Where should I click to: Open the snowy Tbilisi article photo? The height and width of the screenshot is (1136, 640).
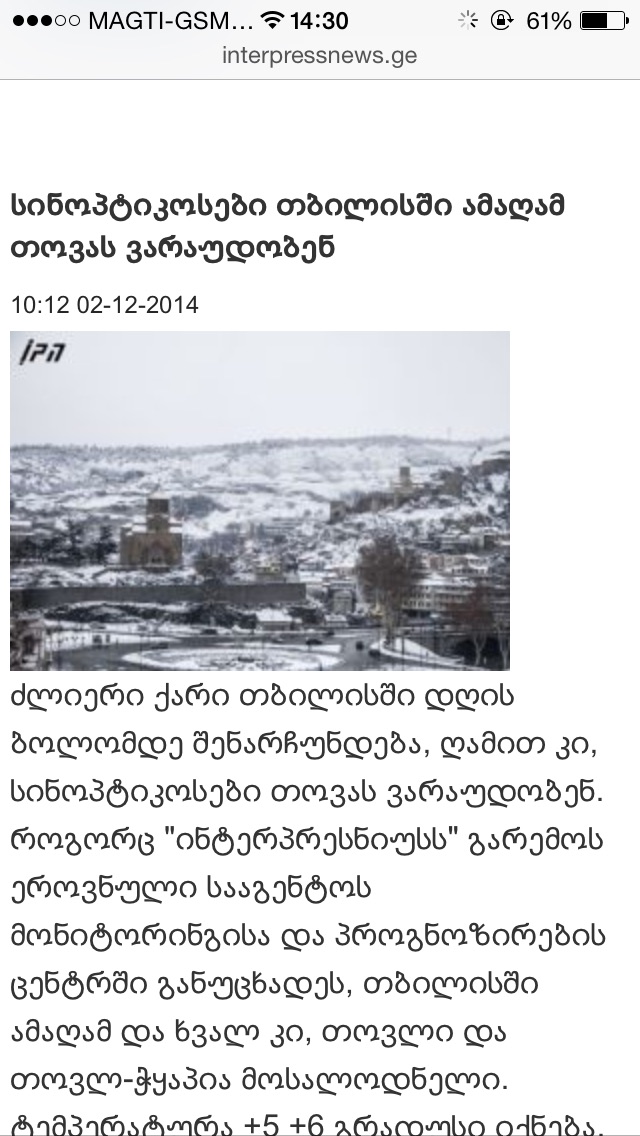tap(260, 500)
